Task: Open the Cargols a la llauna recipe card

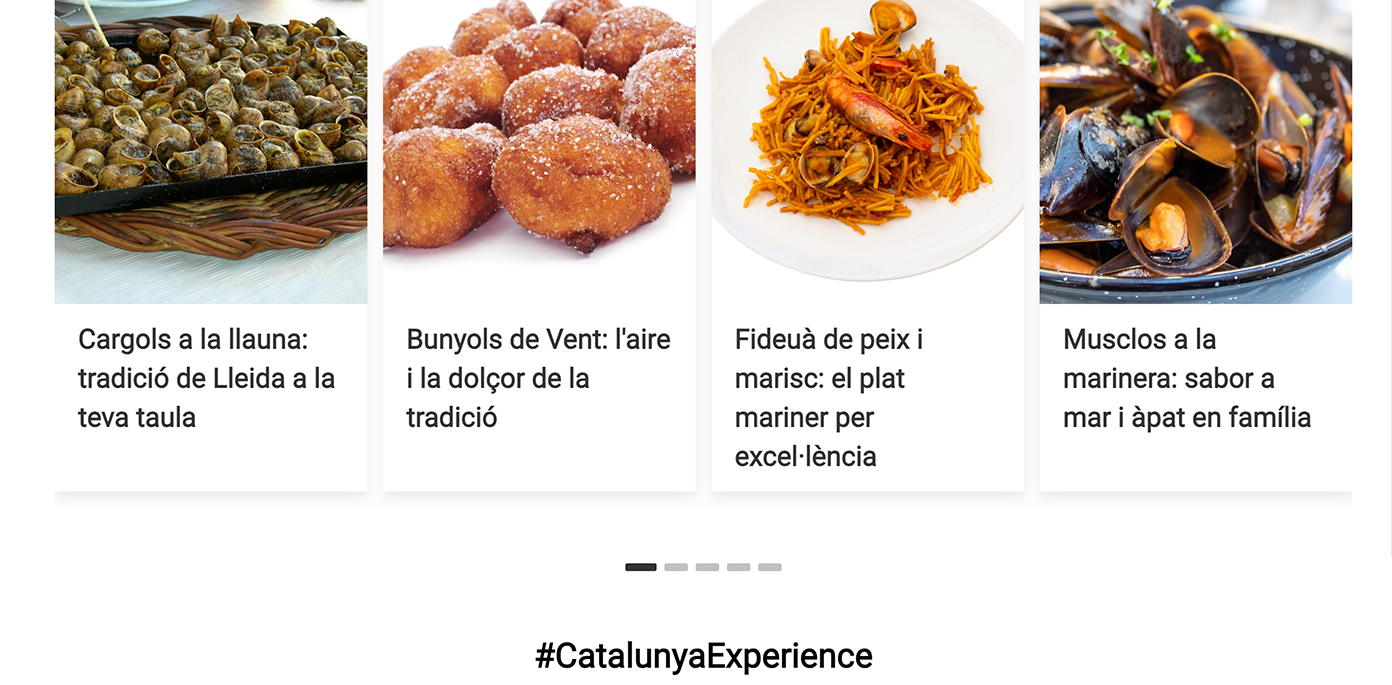Action: pos(206,378)
